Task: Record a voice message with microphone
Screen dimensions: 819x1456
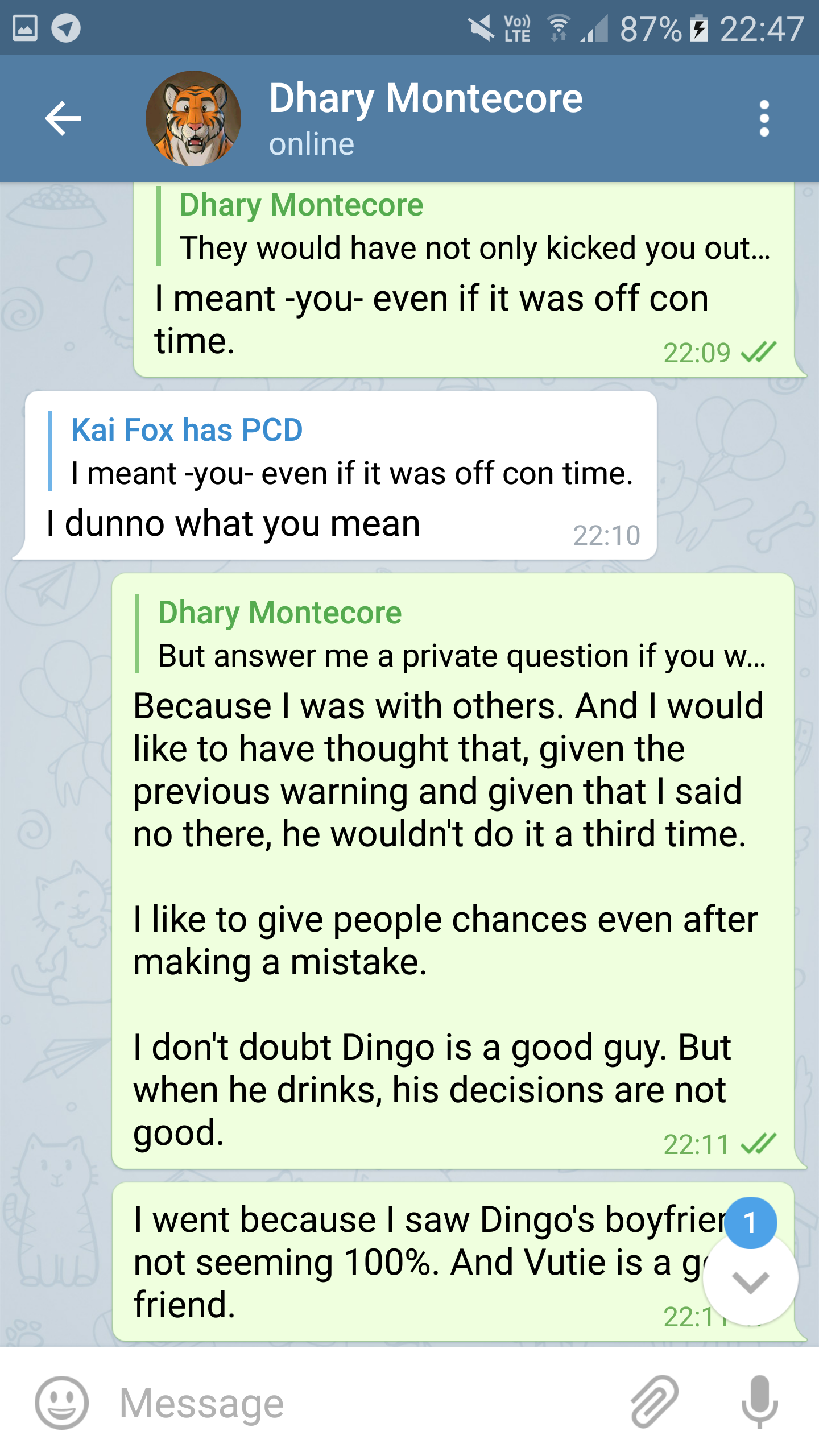Action: 759,1403
